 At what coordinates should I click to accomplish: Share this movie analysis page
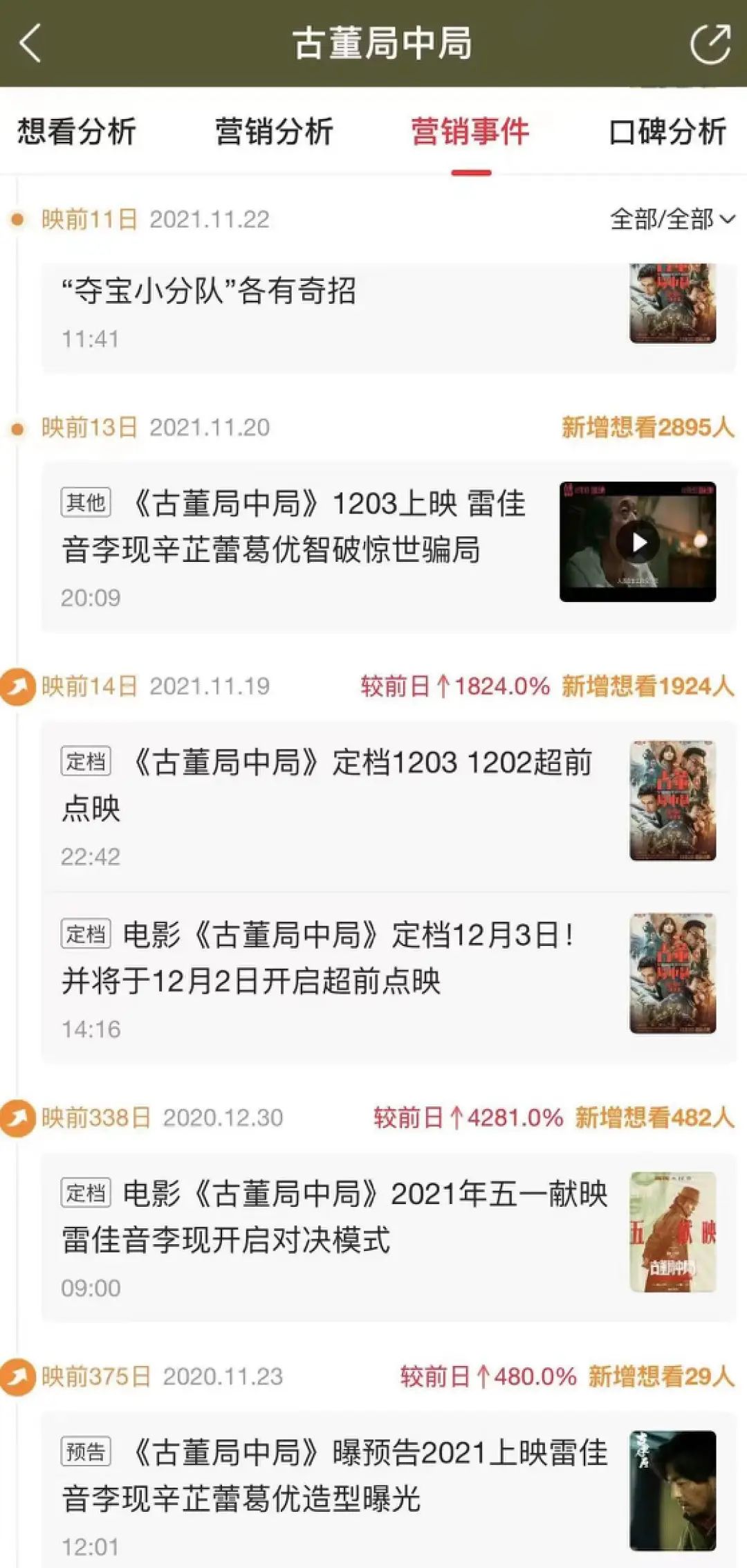710,44
